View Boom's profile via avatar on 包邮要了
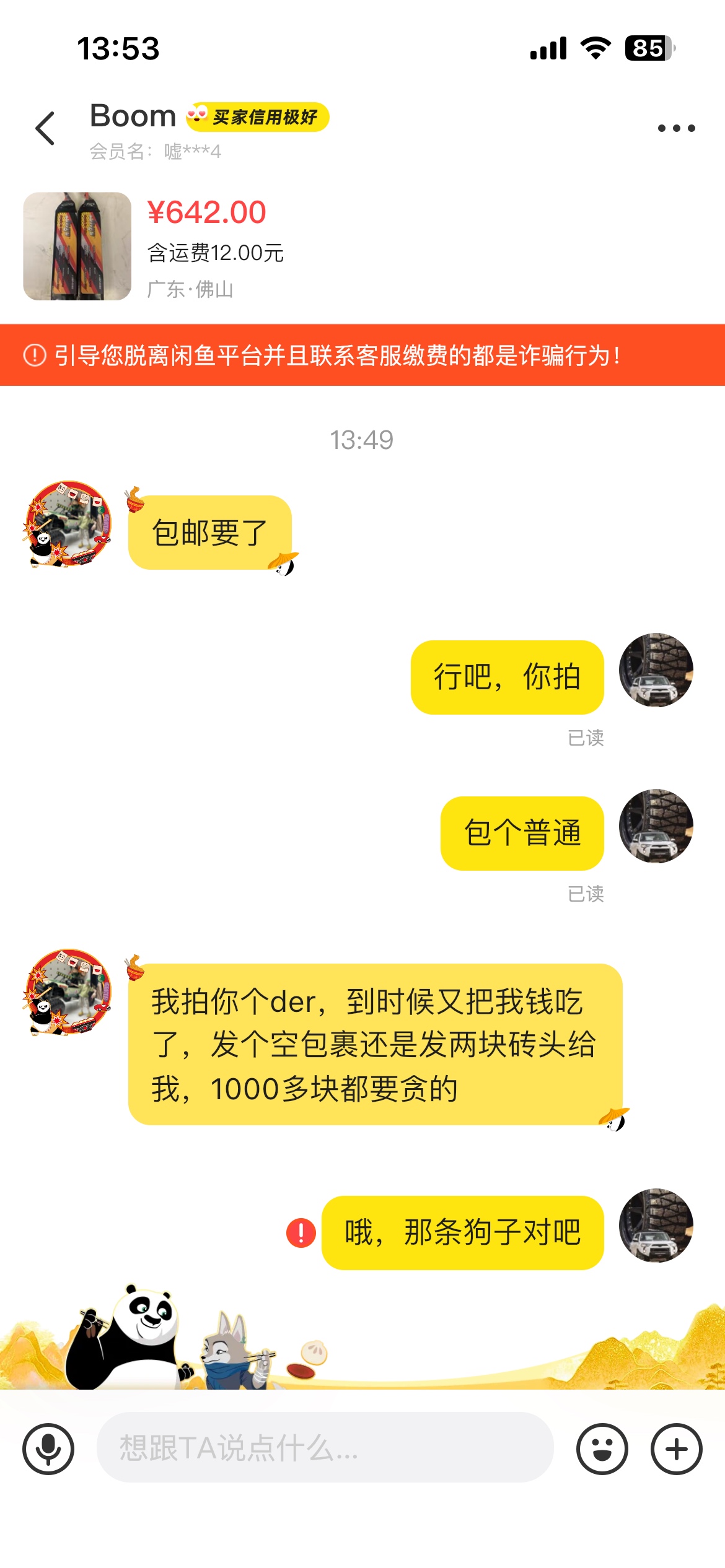 pyautogui.click(x=67, y=524)
